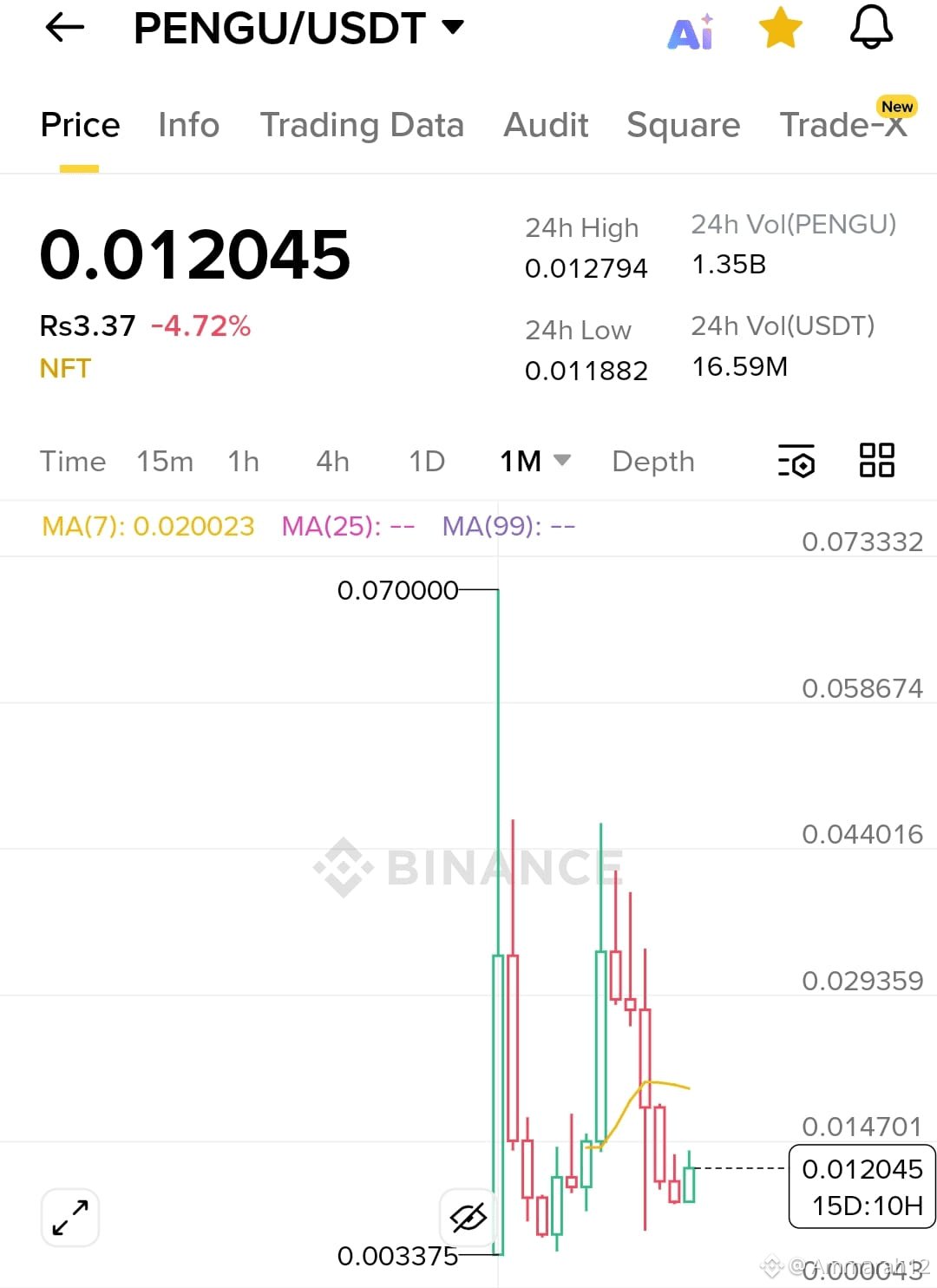Open chart layout options via grid icon

876,461
